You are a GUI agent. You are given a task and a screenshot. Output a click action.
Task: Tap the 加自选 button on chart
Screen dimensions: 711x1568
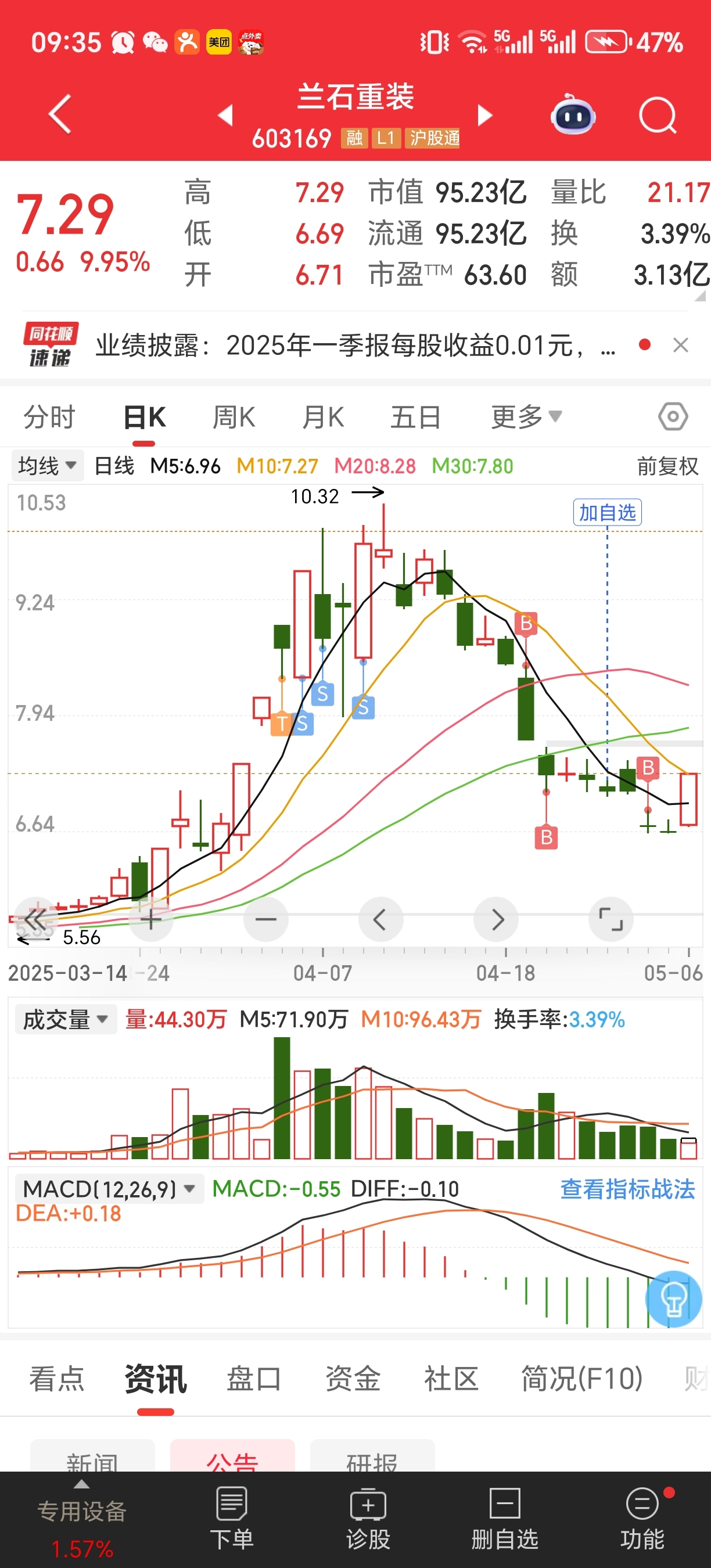[x=607, y=513]
